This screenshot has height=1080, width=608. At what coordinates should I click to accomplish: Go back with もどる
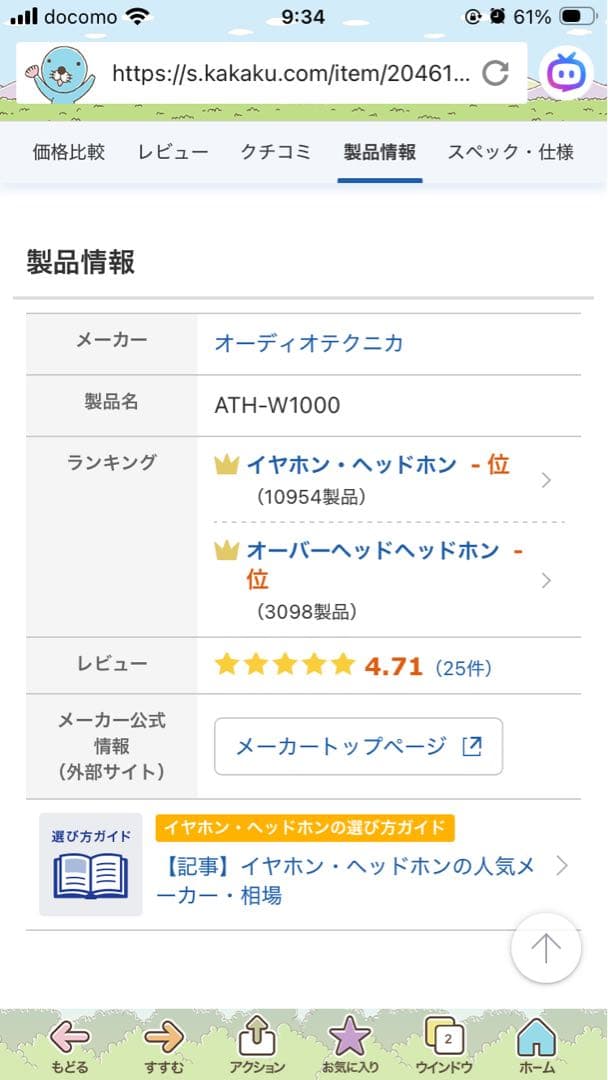tap(70, 1045)
